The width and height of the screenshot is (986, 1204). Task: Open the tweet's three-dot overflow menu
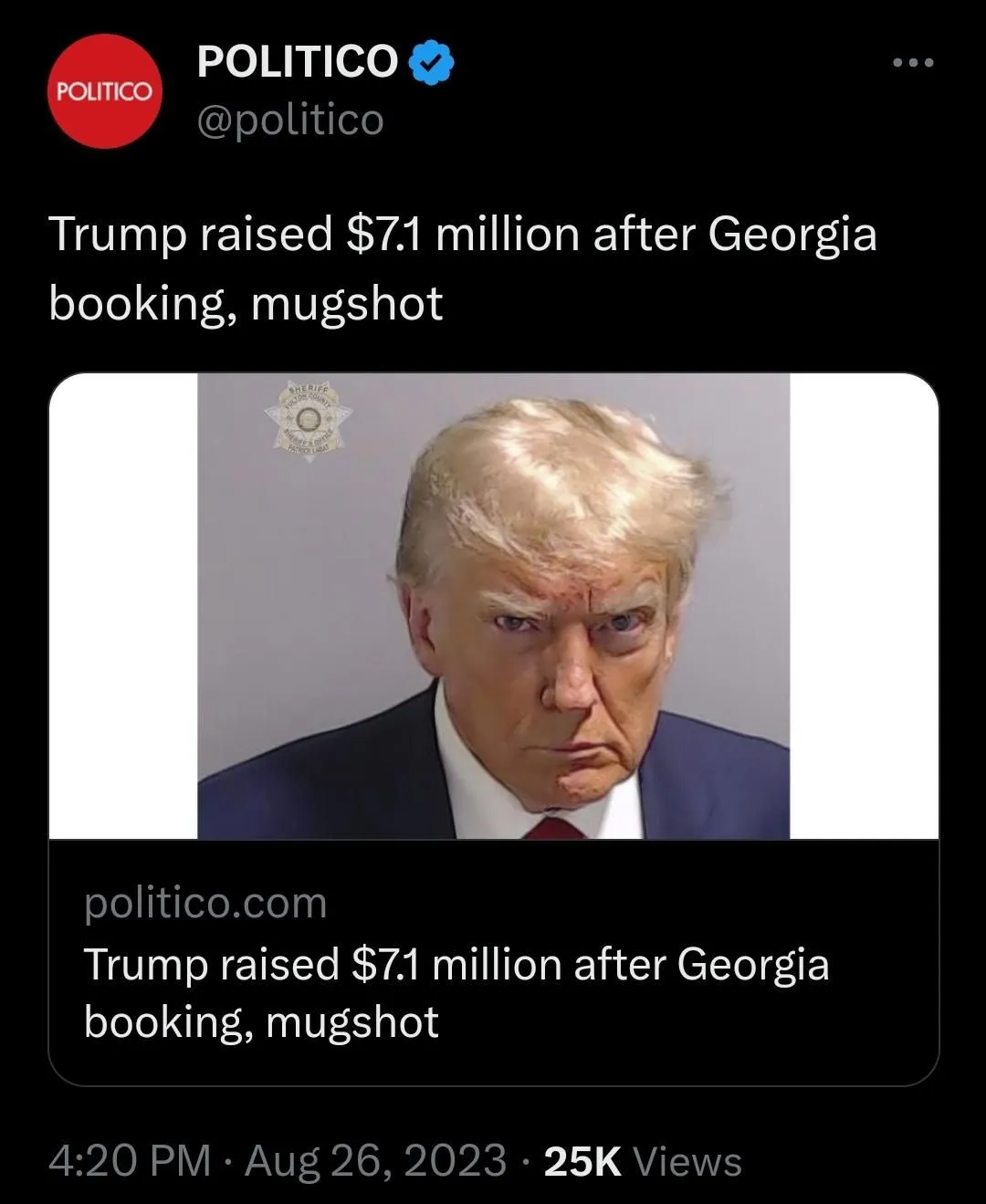click(913, 63)
